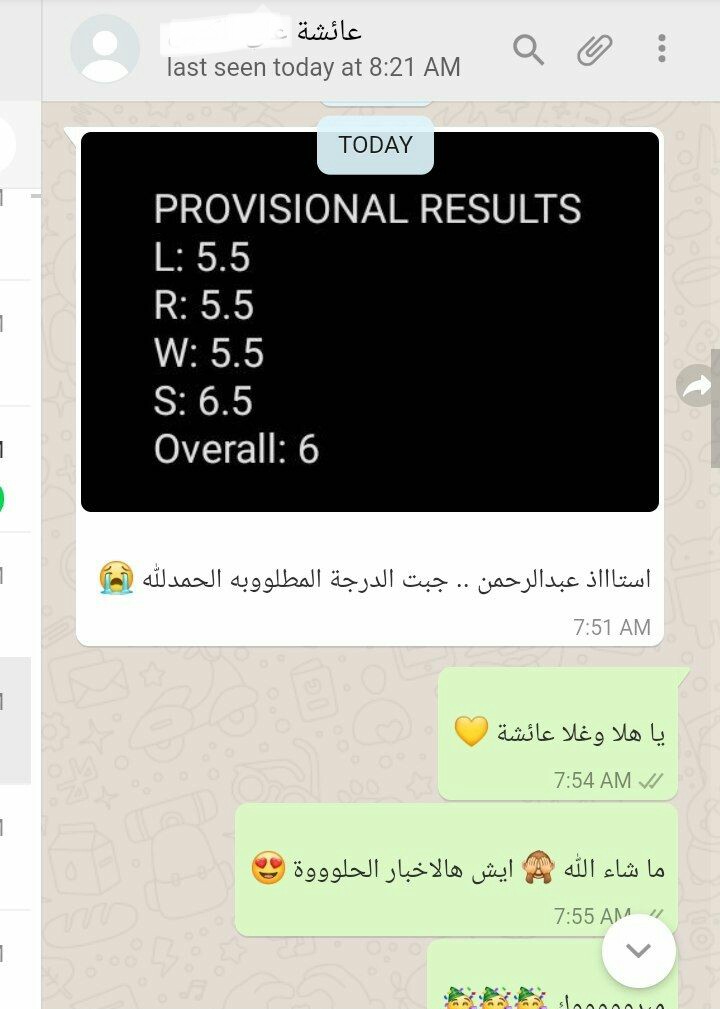The height and width of the screenshot is (1009, 720).
Task: Open the contact's profile picture
Action: (x=105, y=48)
